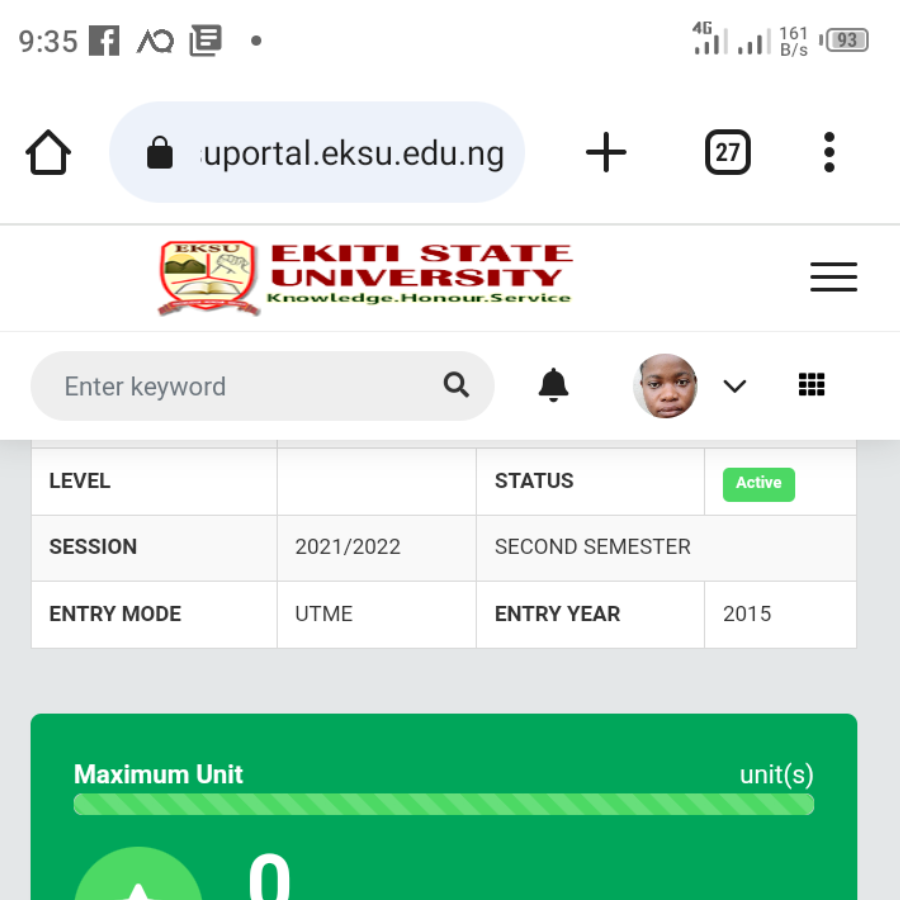The image size is (900, 900).
Task: Open the notifications bell
Action: [x=553, y=385]
